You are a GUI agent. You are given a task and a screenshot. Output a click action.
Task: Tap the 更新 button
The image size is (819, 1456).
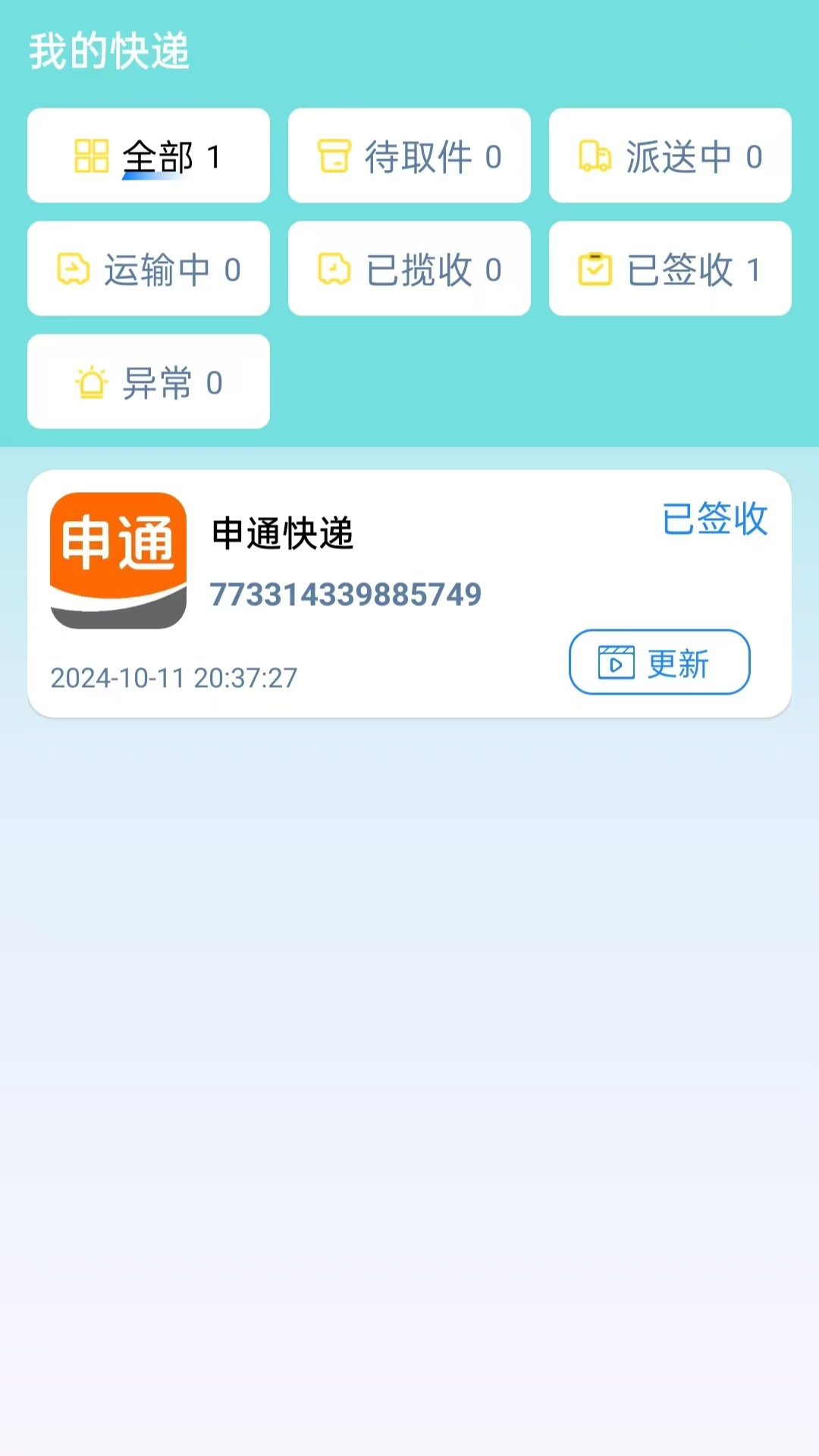coord(660,662)
